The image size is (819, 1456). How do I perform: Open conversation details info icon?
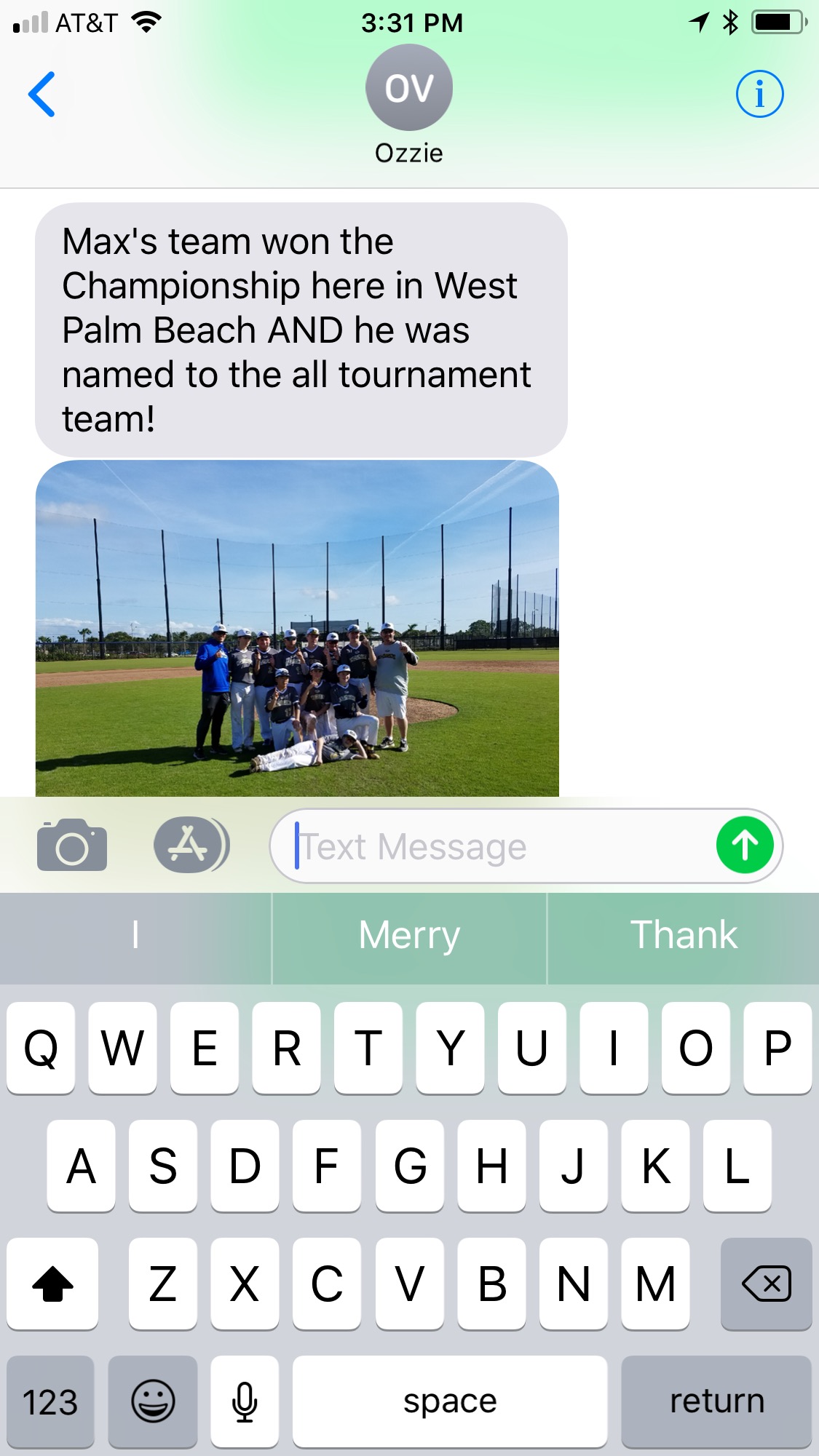(x=759, y=94)
